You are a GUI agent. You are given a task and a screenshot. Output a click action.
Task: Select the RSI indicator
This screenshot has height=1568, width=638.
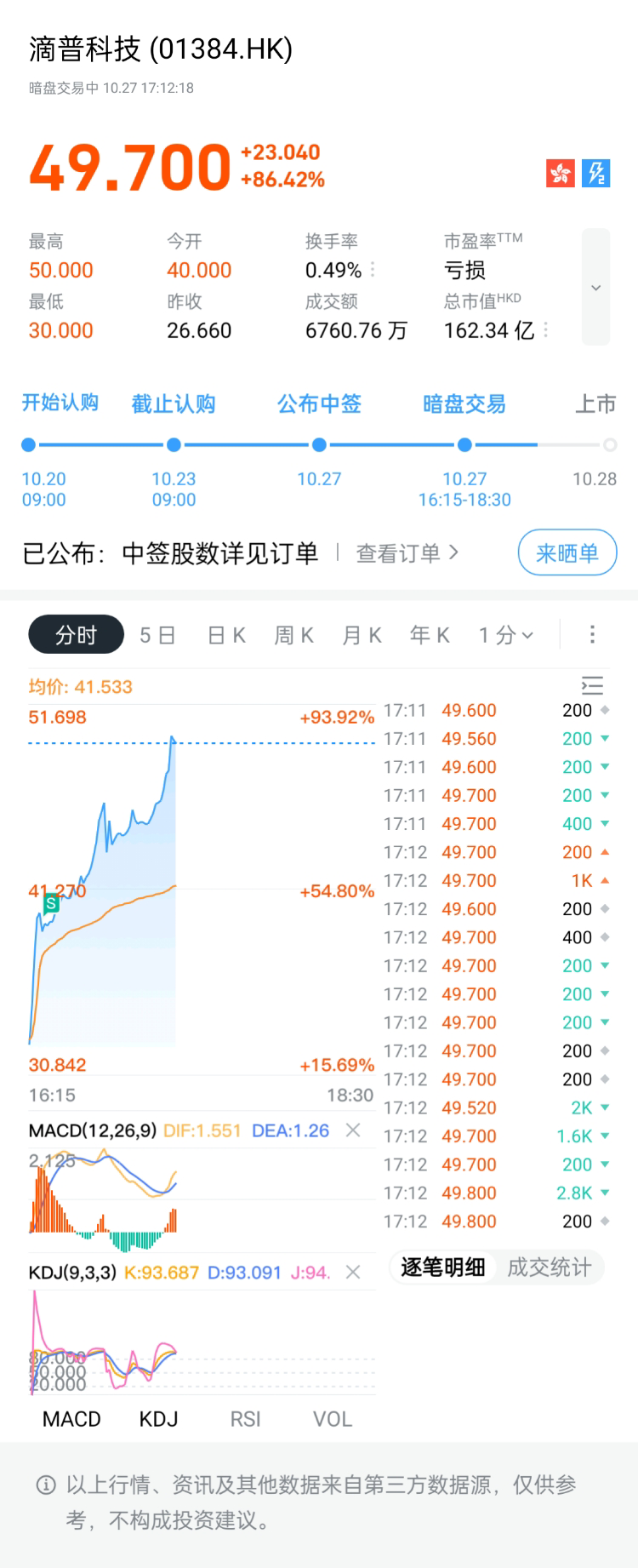245,1419
